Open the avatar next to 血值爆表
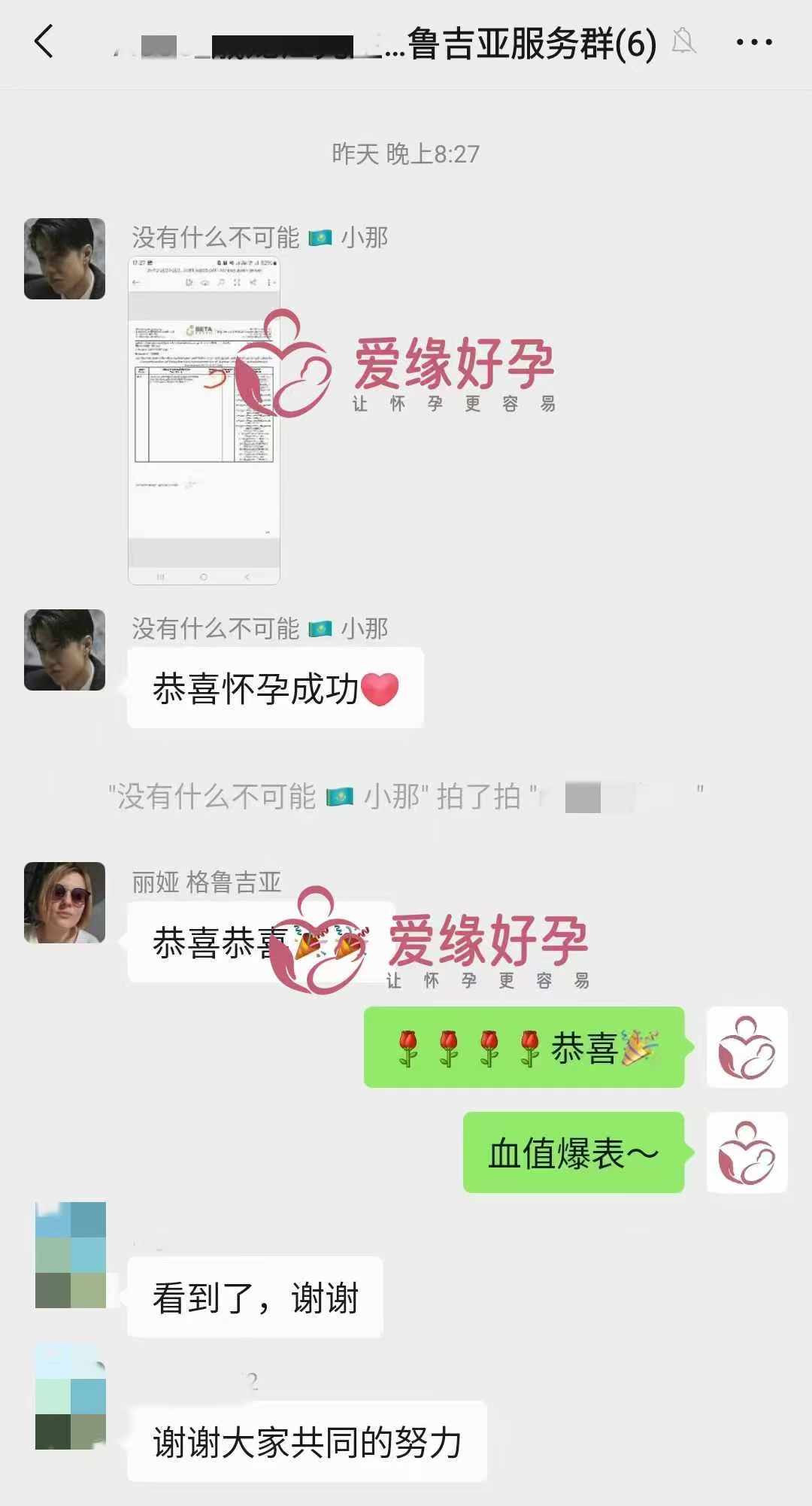The width and height of the screenshot is (812, 1506). tap(747, 1152)
